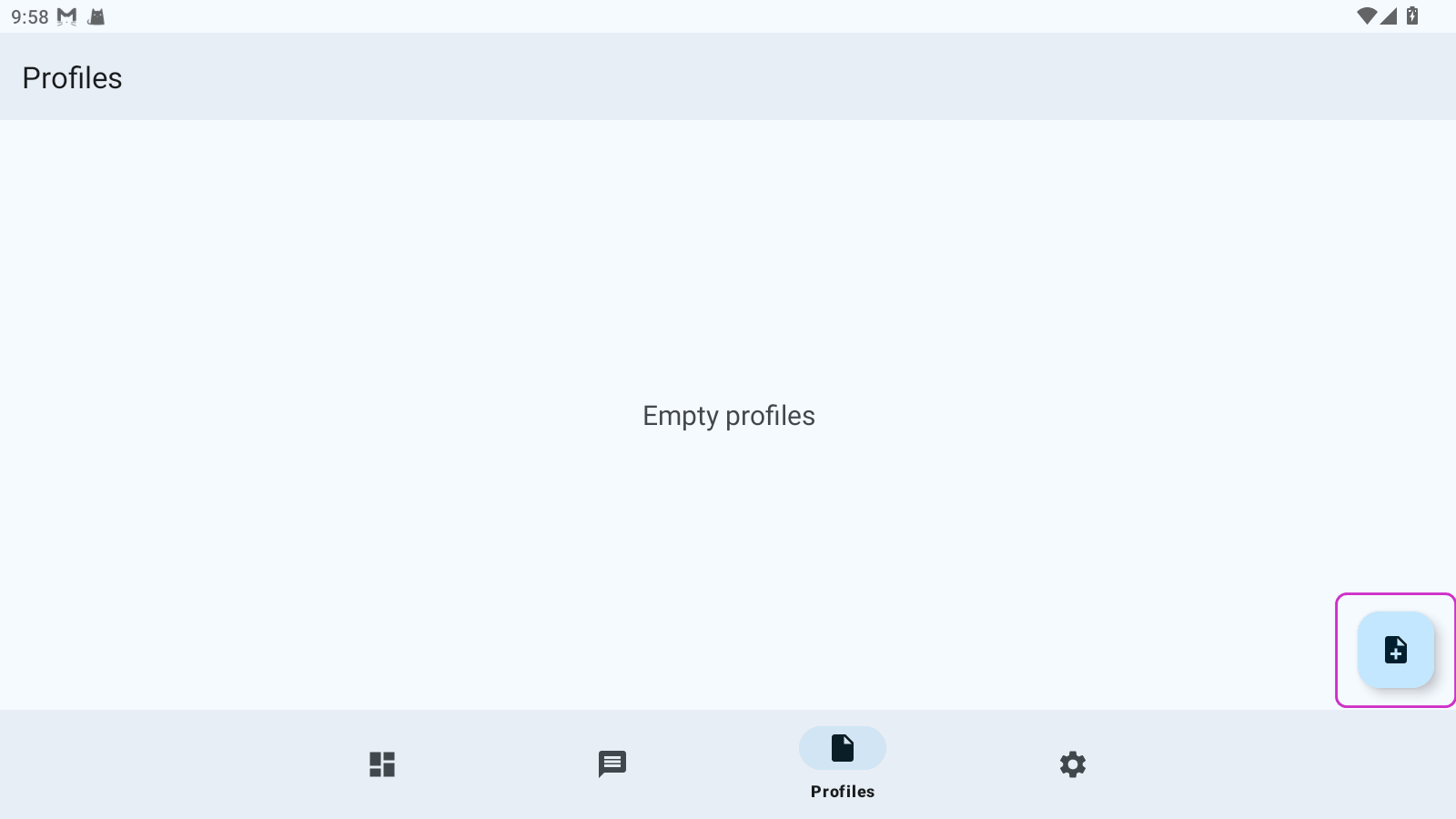Image resolution: width=1456 pixels, height=819 pixels.
Task: Switch to the dashboard tab
Action: point(382,764)
